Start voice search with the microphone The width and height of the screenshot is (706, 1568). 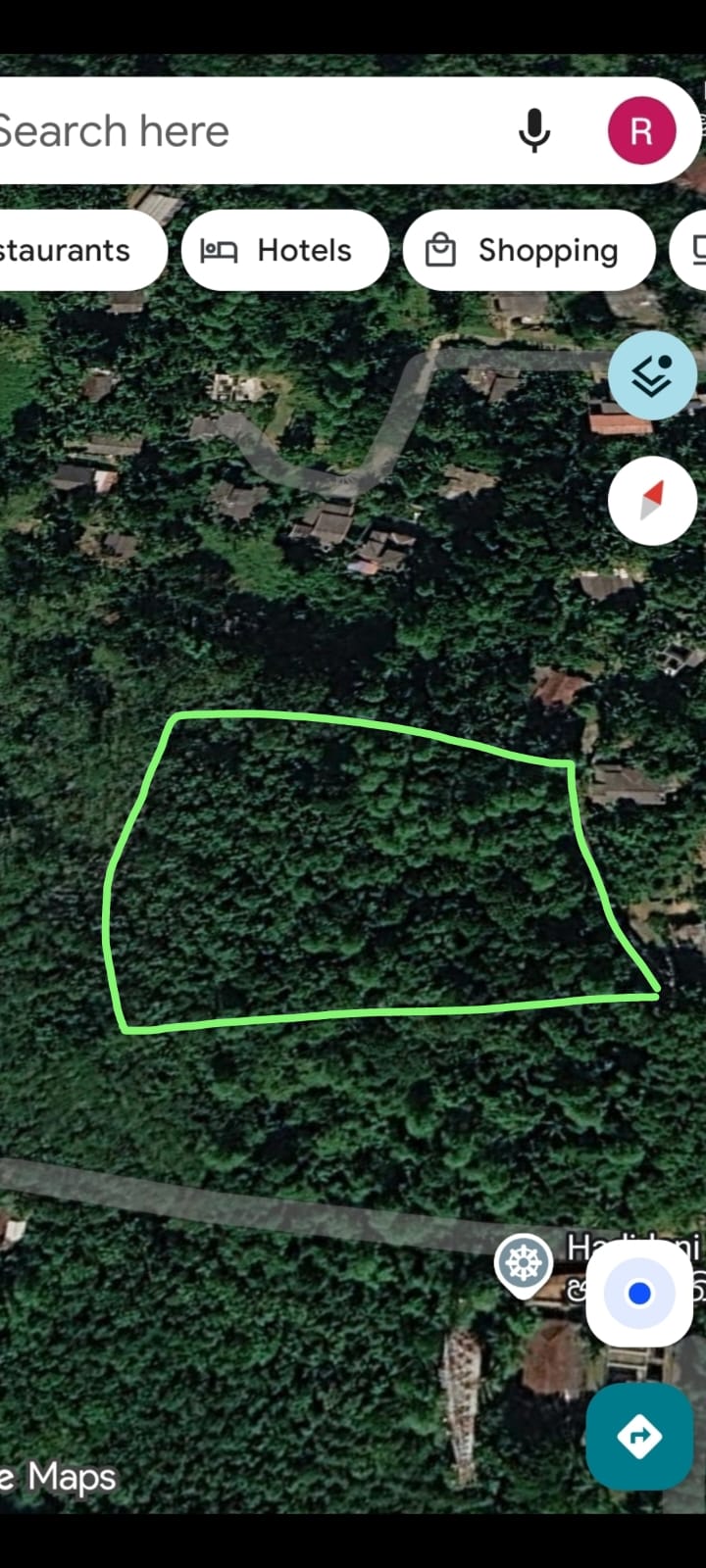click(534, 129)
